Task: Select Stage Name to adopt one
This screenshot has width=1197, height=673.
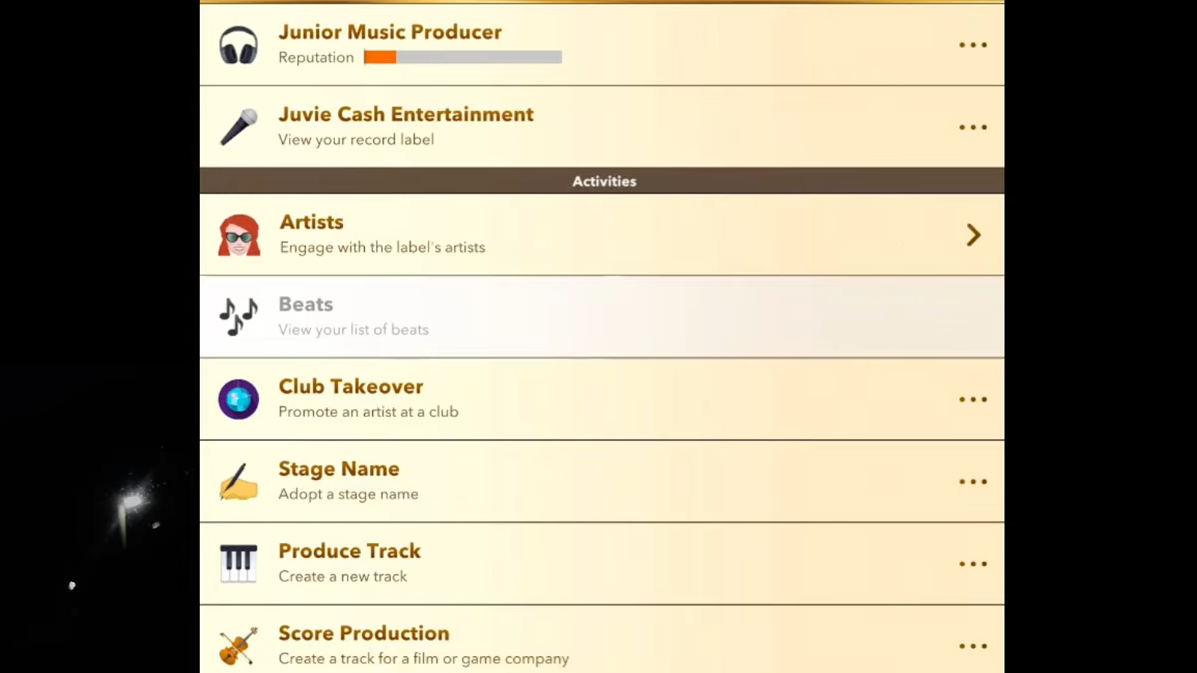Action: tap(601, 481)
